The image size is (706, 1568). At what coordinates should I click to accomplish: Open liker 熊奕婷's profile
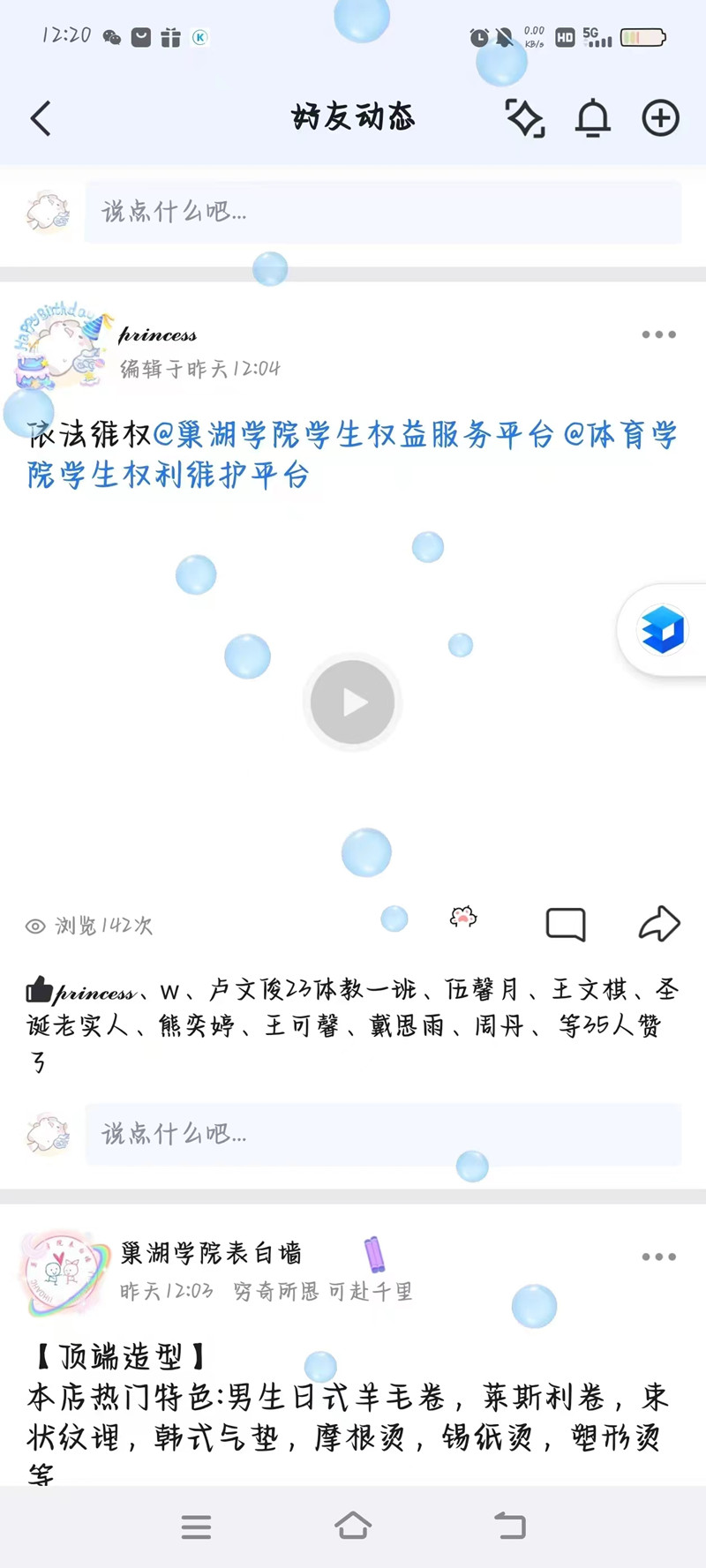point(196,1026)
